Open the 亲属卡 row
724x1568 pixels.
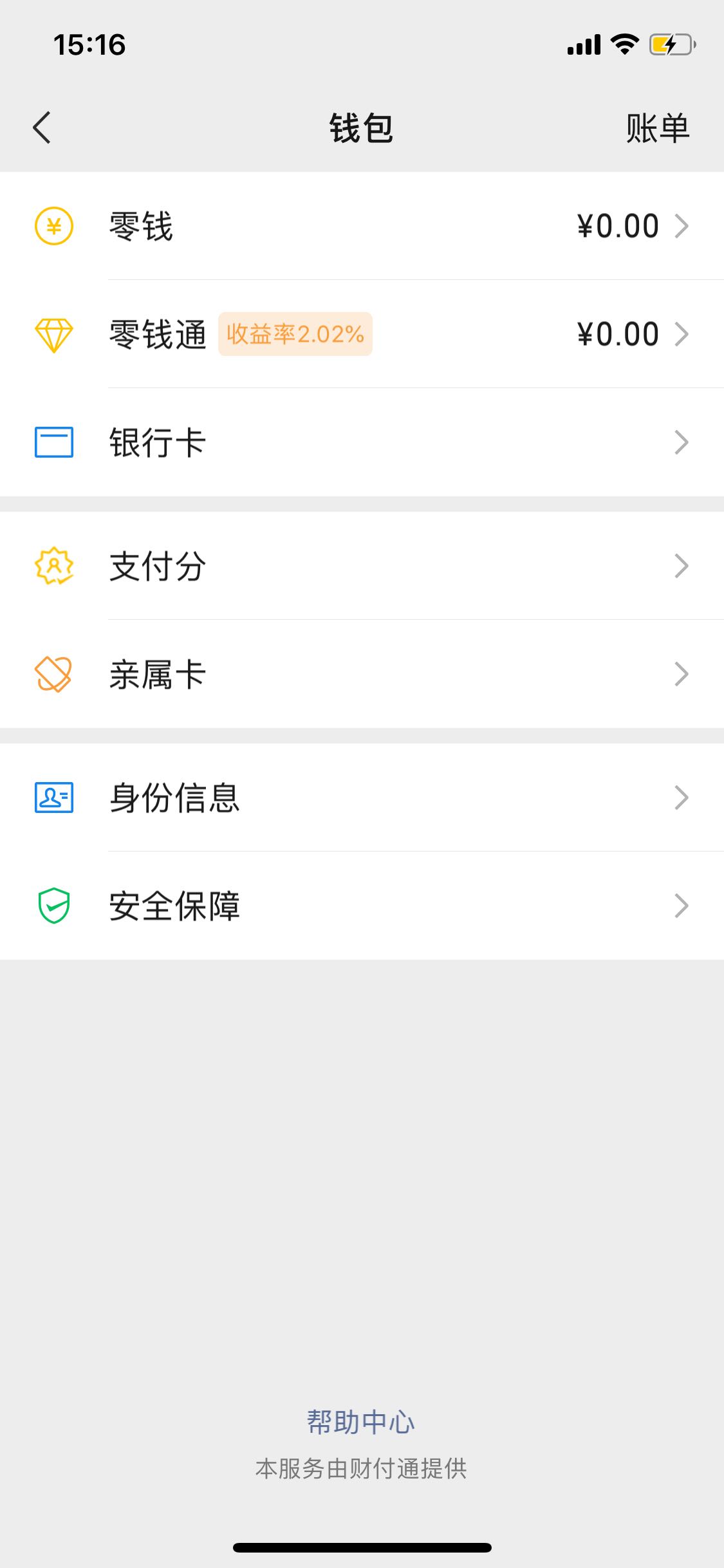point(362,674)
